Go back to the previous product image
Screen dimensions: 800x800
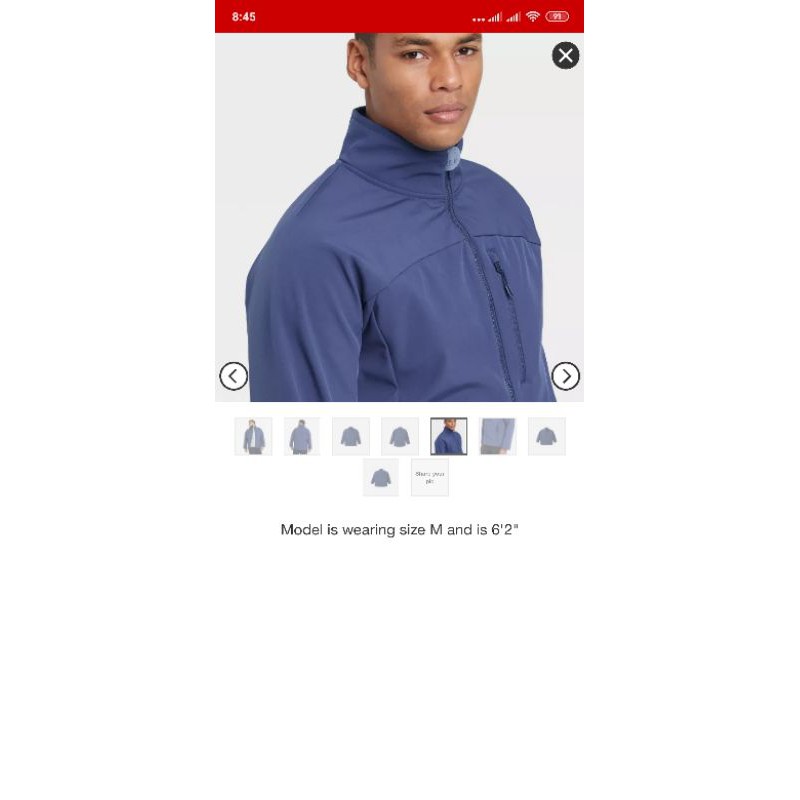tap(234, 376)
